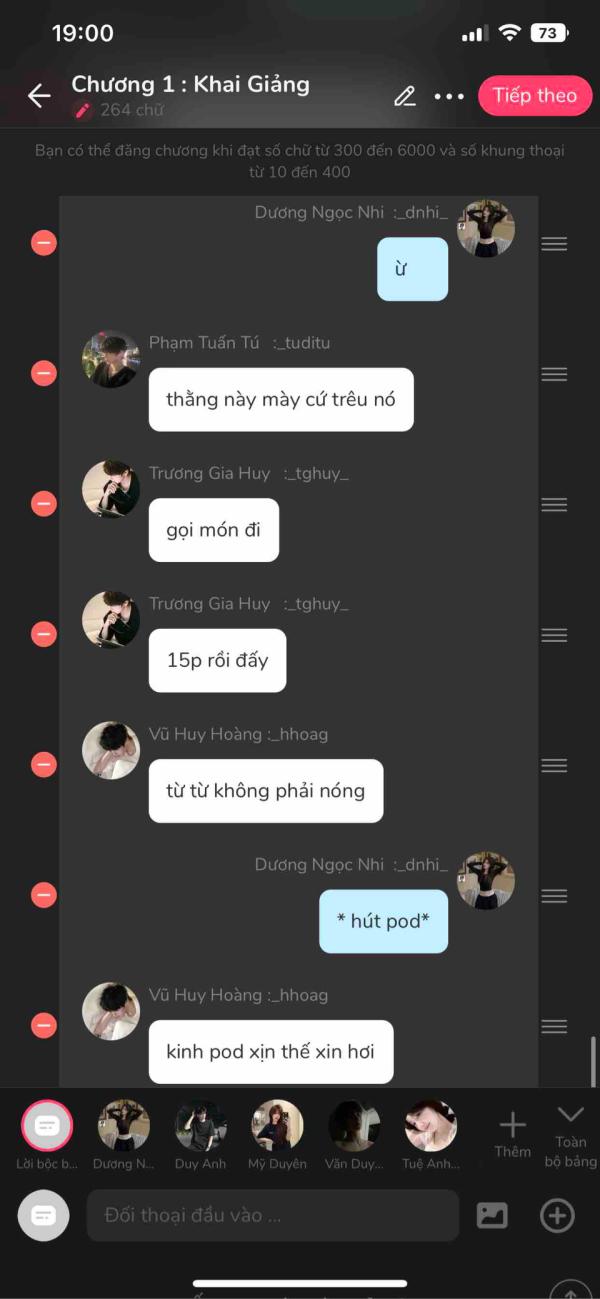Select the Tuệ Anh character avatar
This screenshot has width=600, height=1299.
pyautogui.click(x=431, y=1127)
